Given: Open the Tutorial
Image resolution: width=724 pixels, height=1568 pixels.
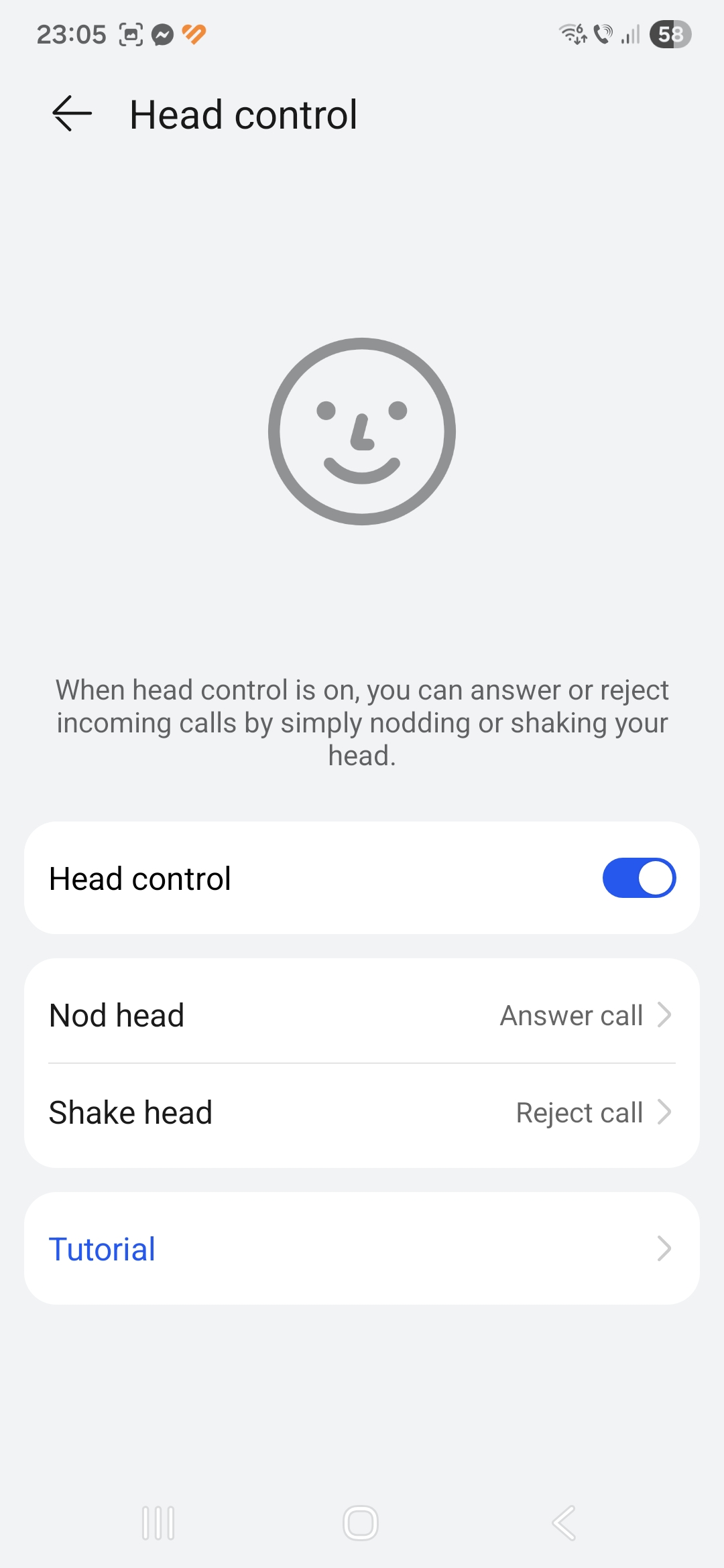Looking at the screenshot, I should click(362, 1248).
